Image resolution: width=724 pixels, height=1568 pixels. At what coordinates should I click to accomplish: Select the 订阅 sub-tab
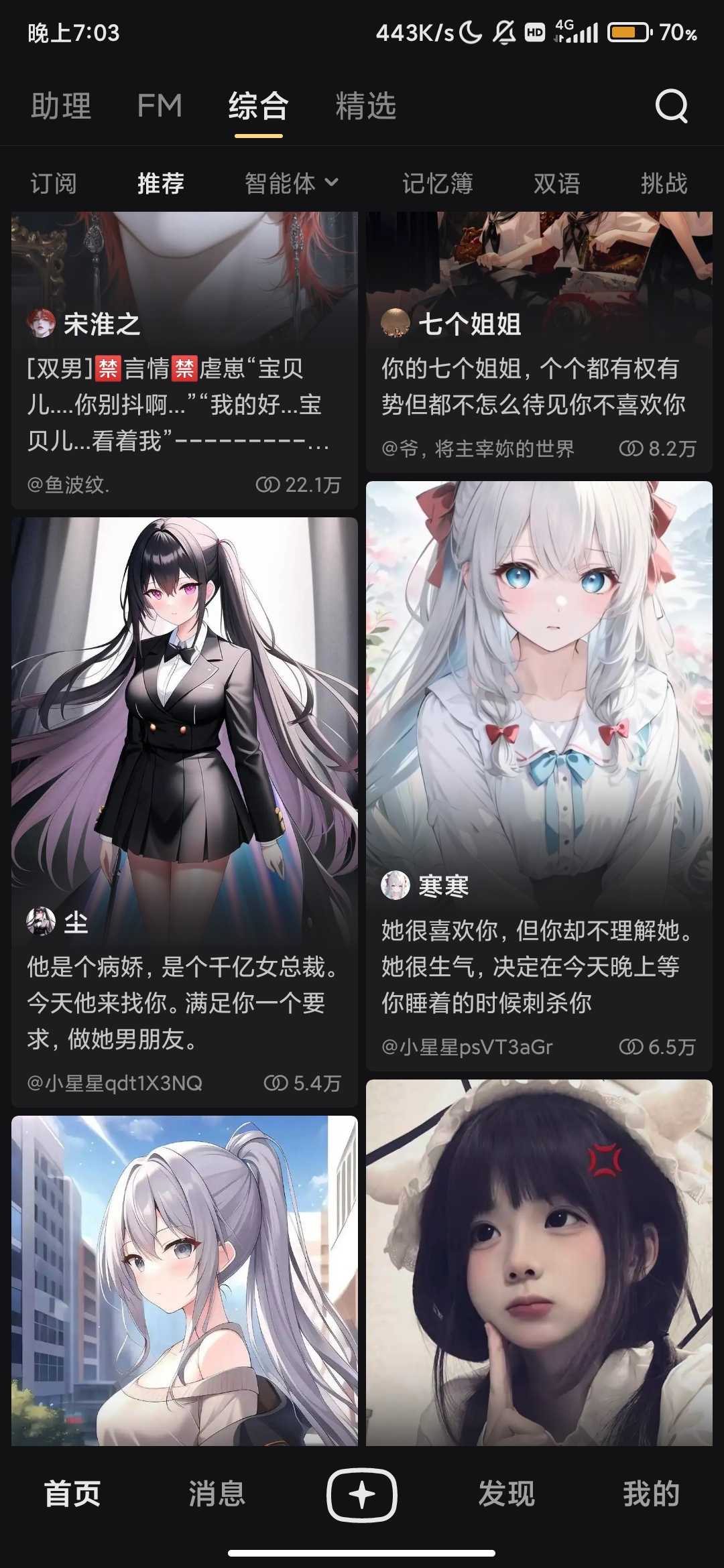(x=54, y=183)
